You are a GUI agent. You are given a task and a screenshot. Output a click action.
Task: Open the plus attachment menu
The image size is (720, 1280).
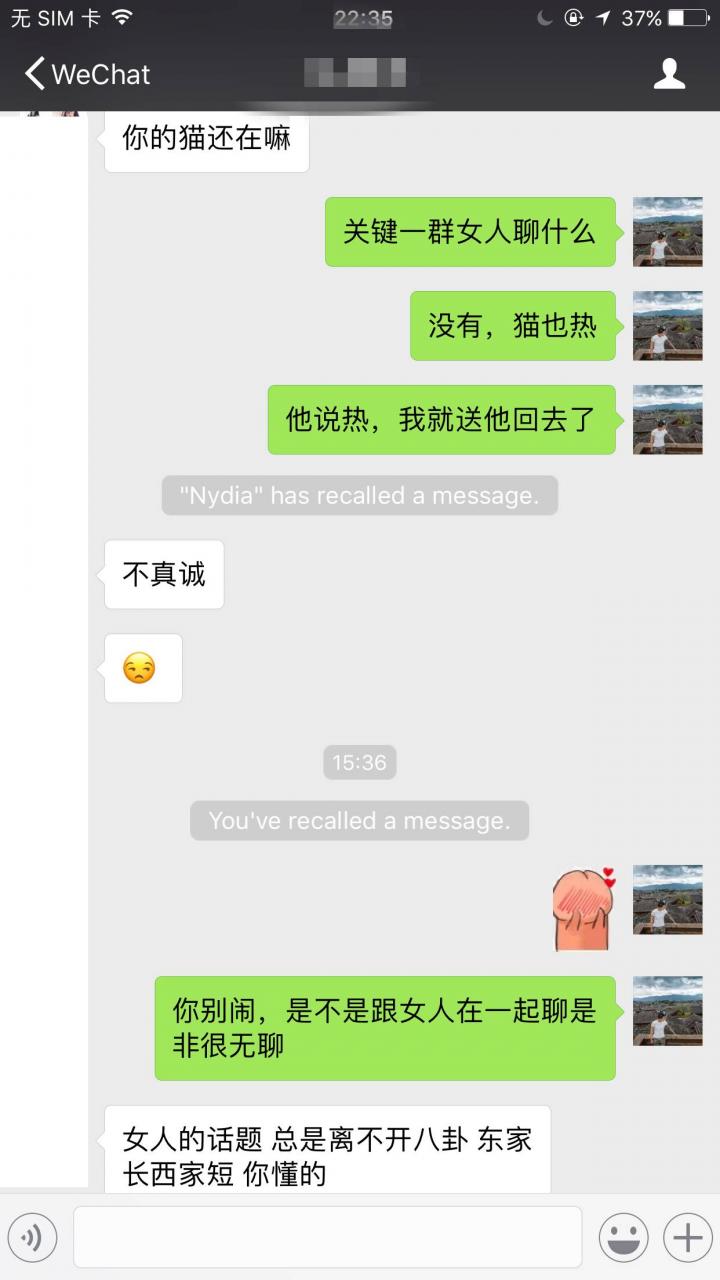688,1238
